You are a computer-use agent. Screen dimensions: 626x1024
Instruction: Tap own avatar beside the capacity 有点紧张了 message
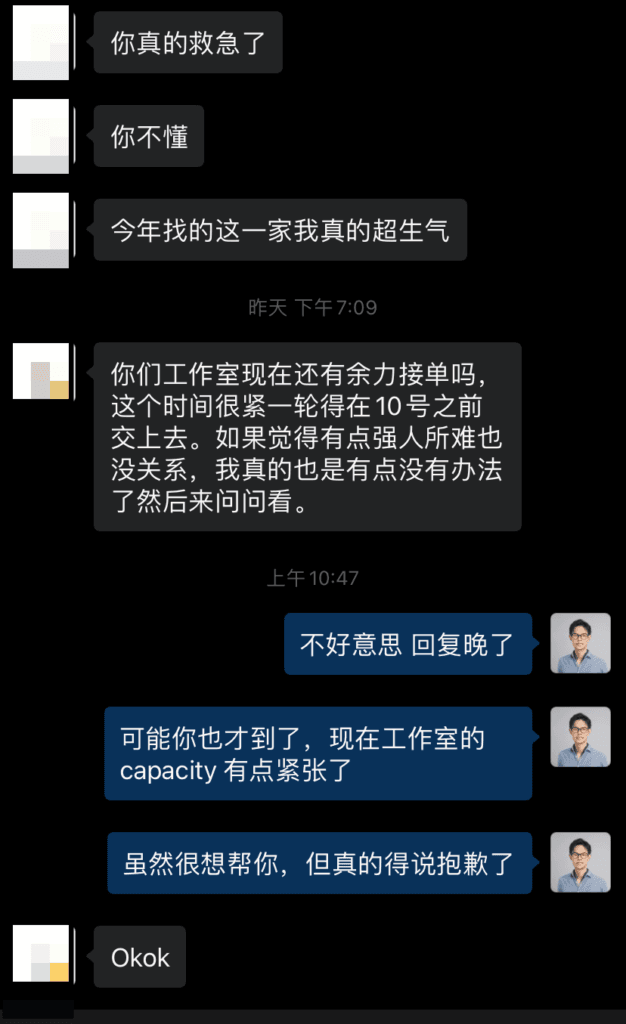580,737
